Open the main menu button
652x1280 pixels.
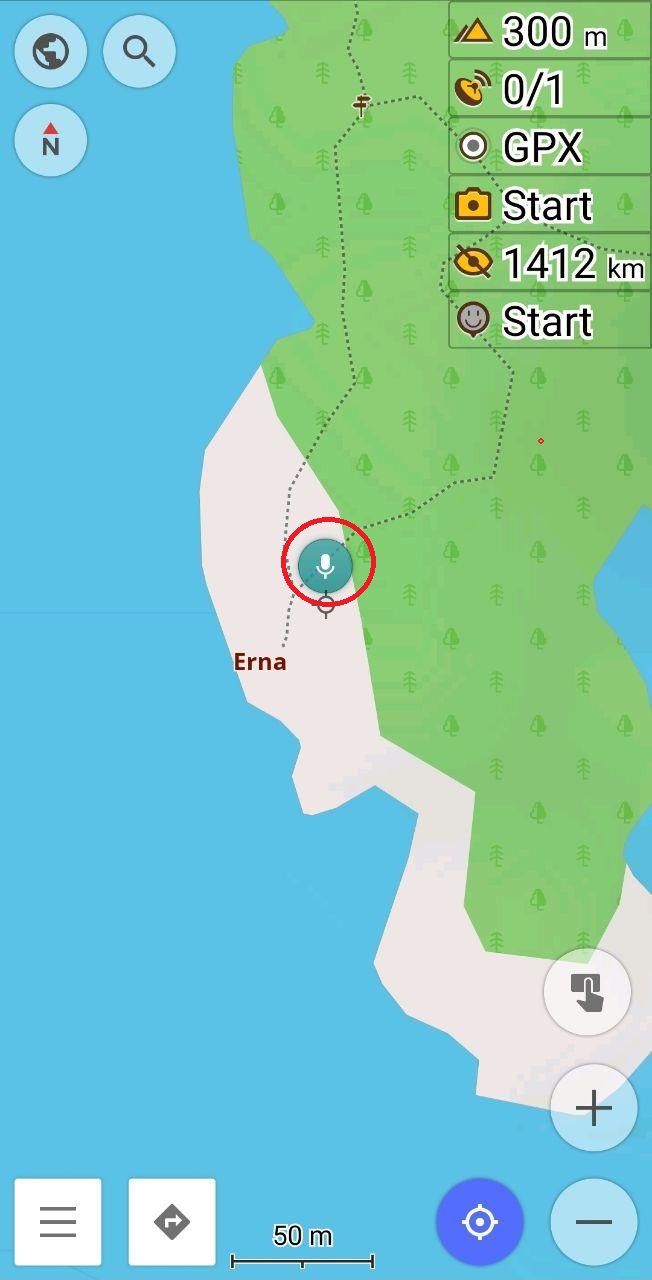58,1222
